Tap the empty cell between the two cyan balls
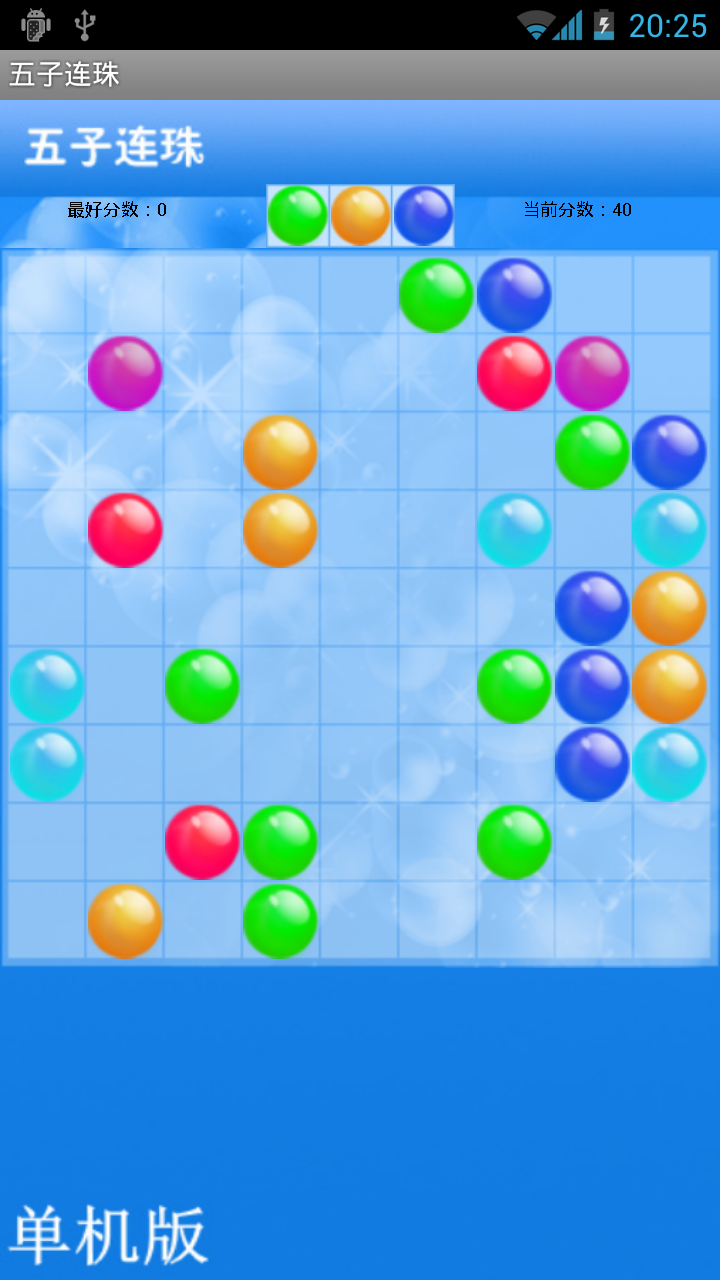The image size is (720, 1280). pos(592,530)
